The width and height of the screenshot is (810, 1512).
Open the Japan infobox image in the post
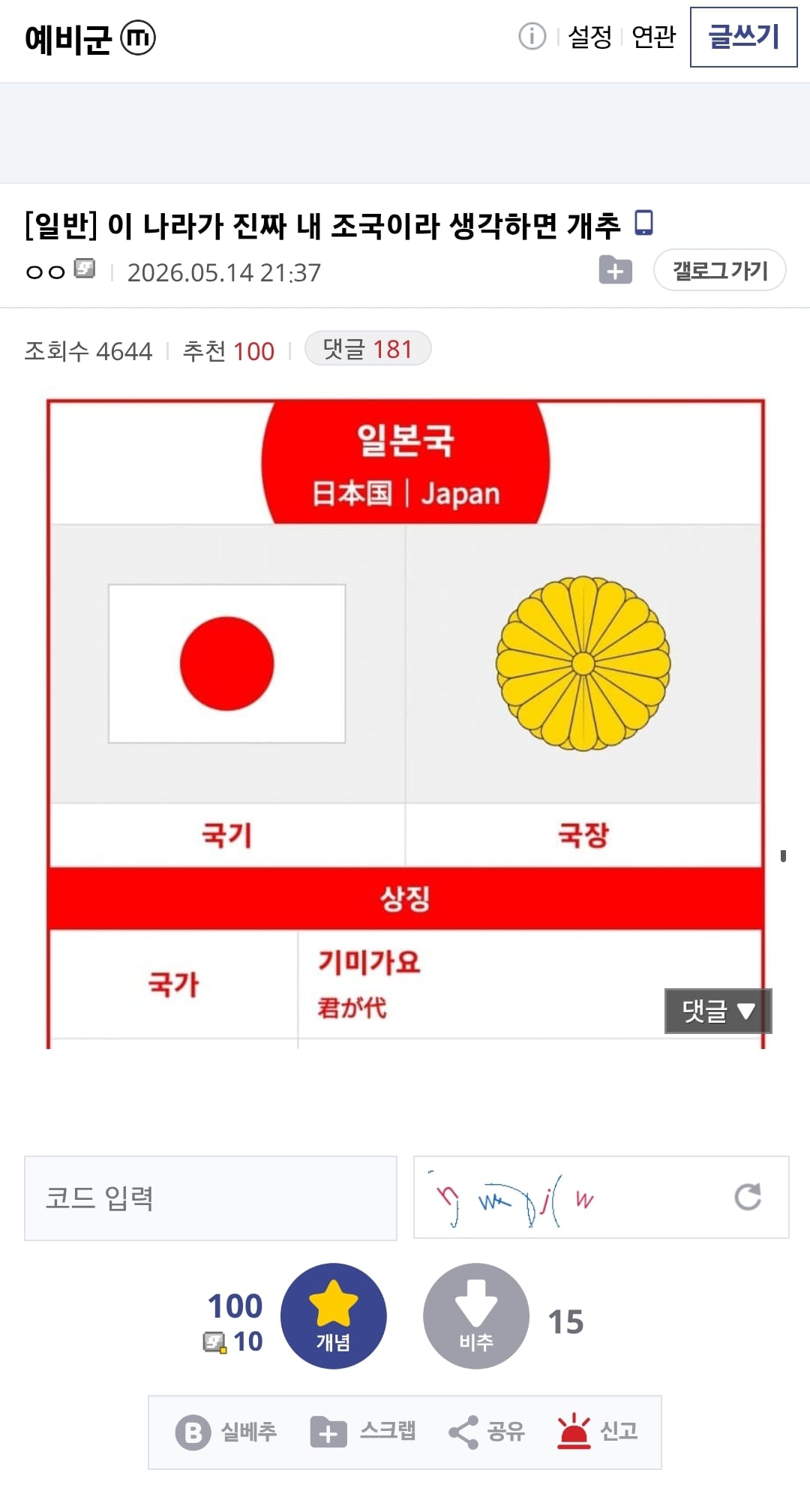[x=406, y=723]
